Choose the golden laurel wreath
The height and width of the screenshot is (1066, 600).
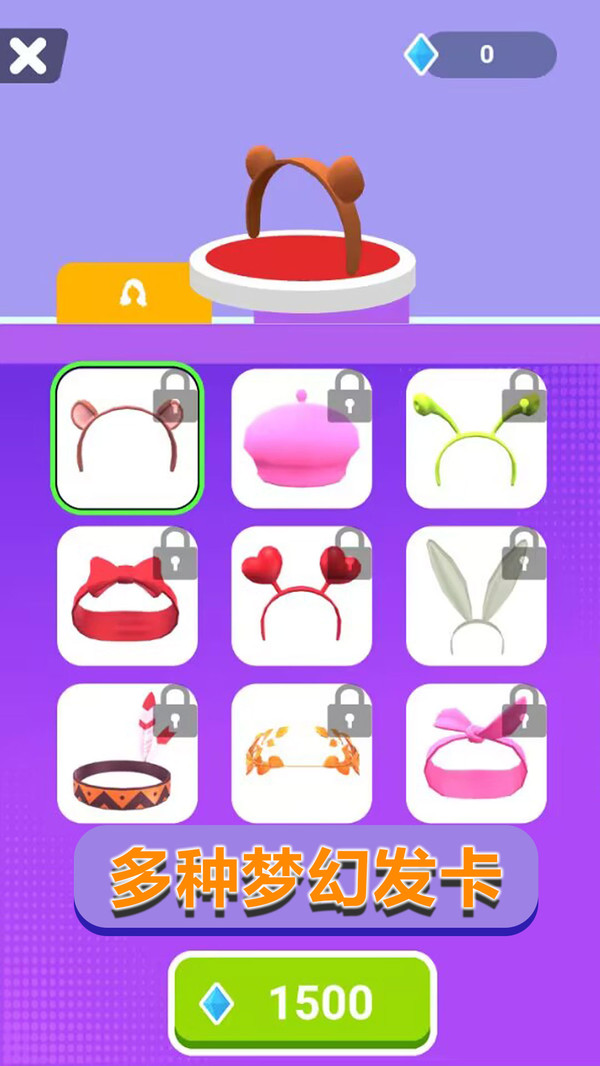tap(301, 753)
